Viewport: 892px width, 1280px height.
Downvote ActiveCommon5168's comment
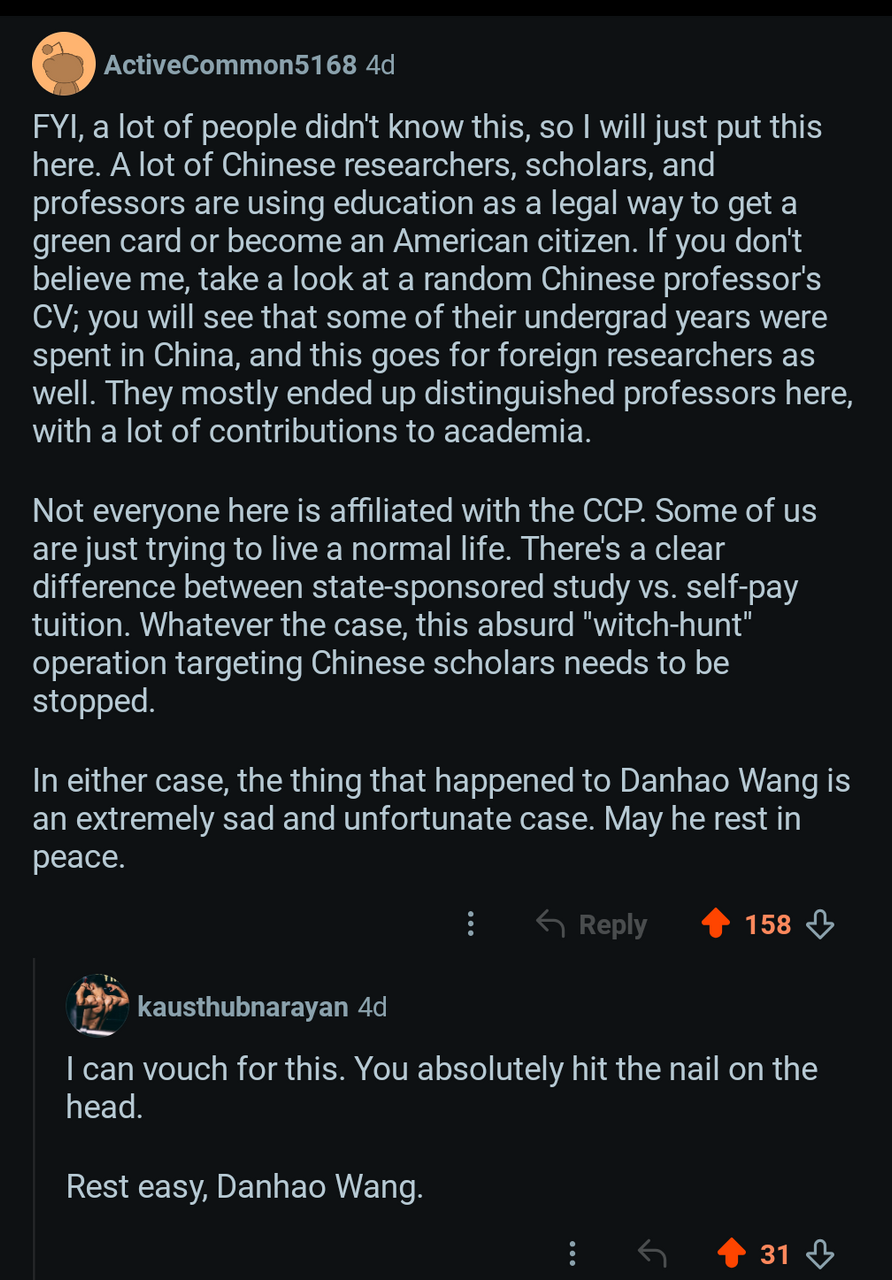click(x=820, y=924)
